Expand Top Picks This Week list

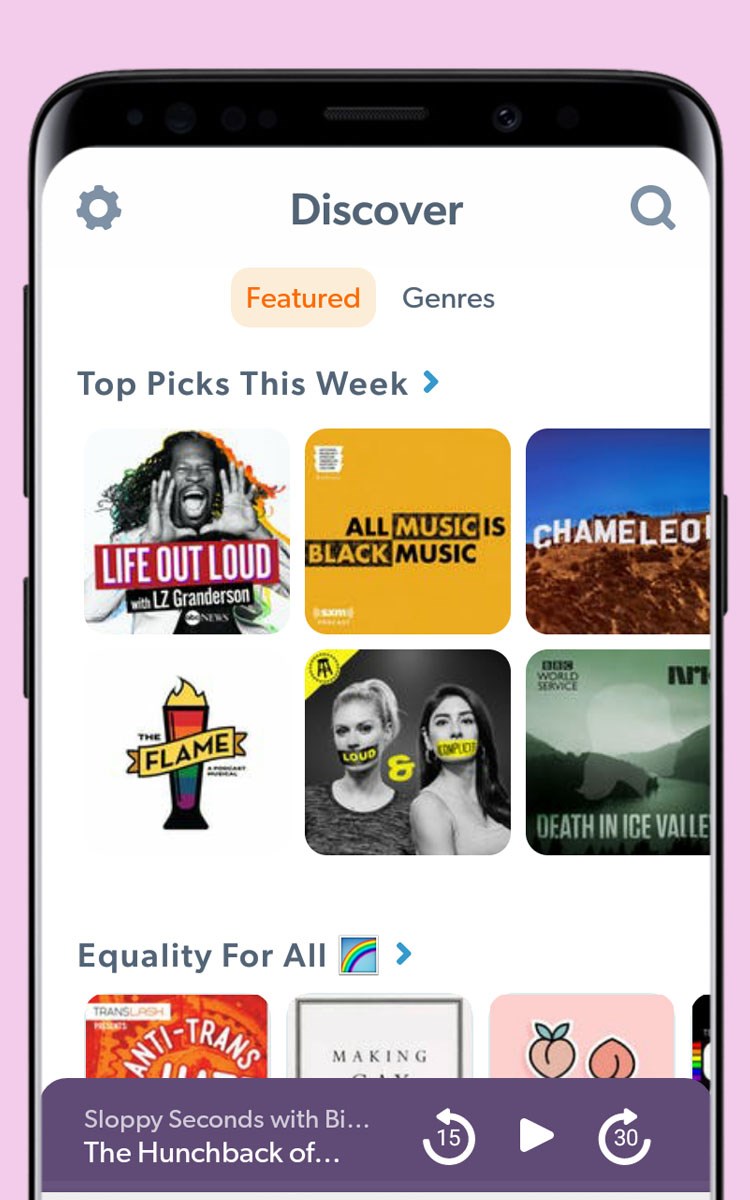point(431,382)
